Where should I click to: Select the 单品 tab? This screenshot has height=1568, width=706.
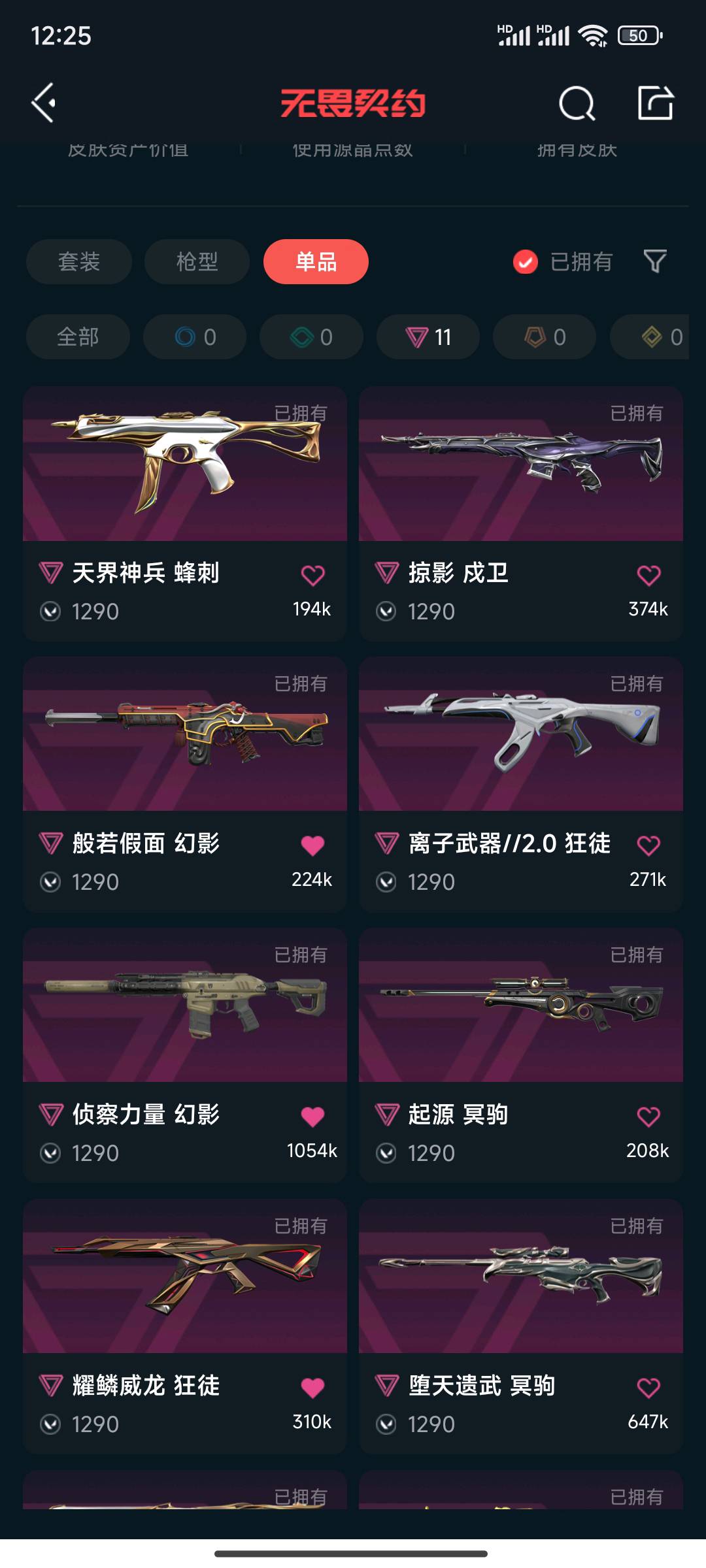(316, 262)
